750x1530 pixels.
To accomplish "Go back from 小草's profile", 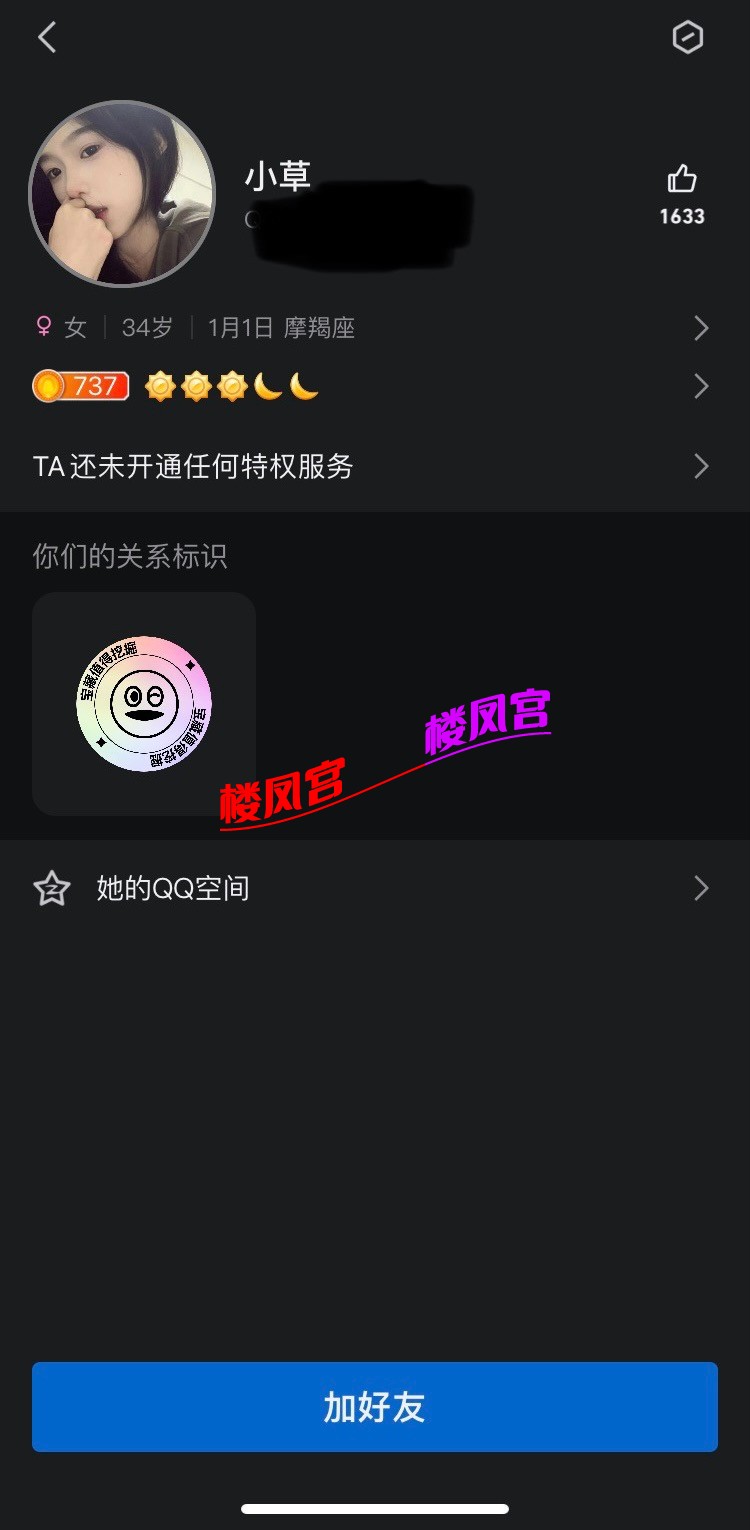I will (47, 38).
